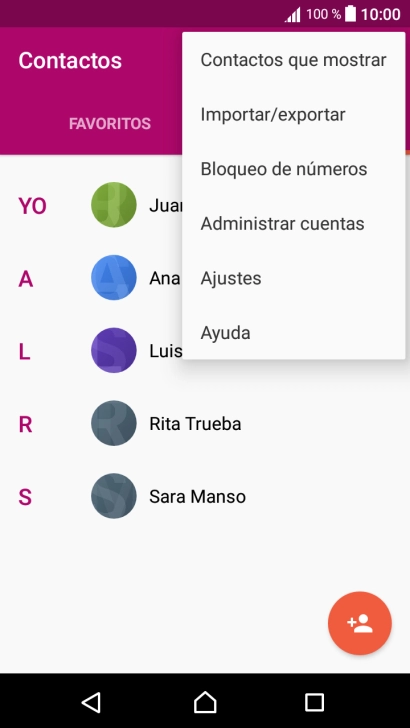This screenshot has height=728, width=410.
Task: Add a new contact with the orange button
Action: (360, 623)
